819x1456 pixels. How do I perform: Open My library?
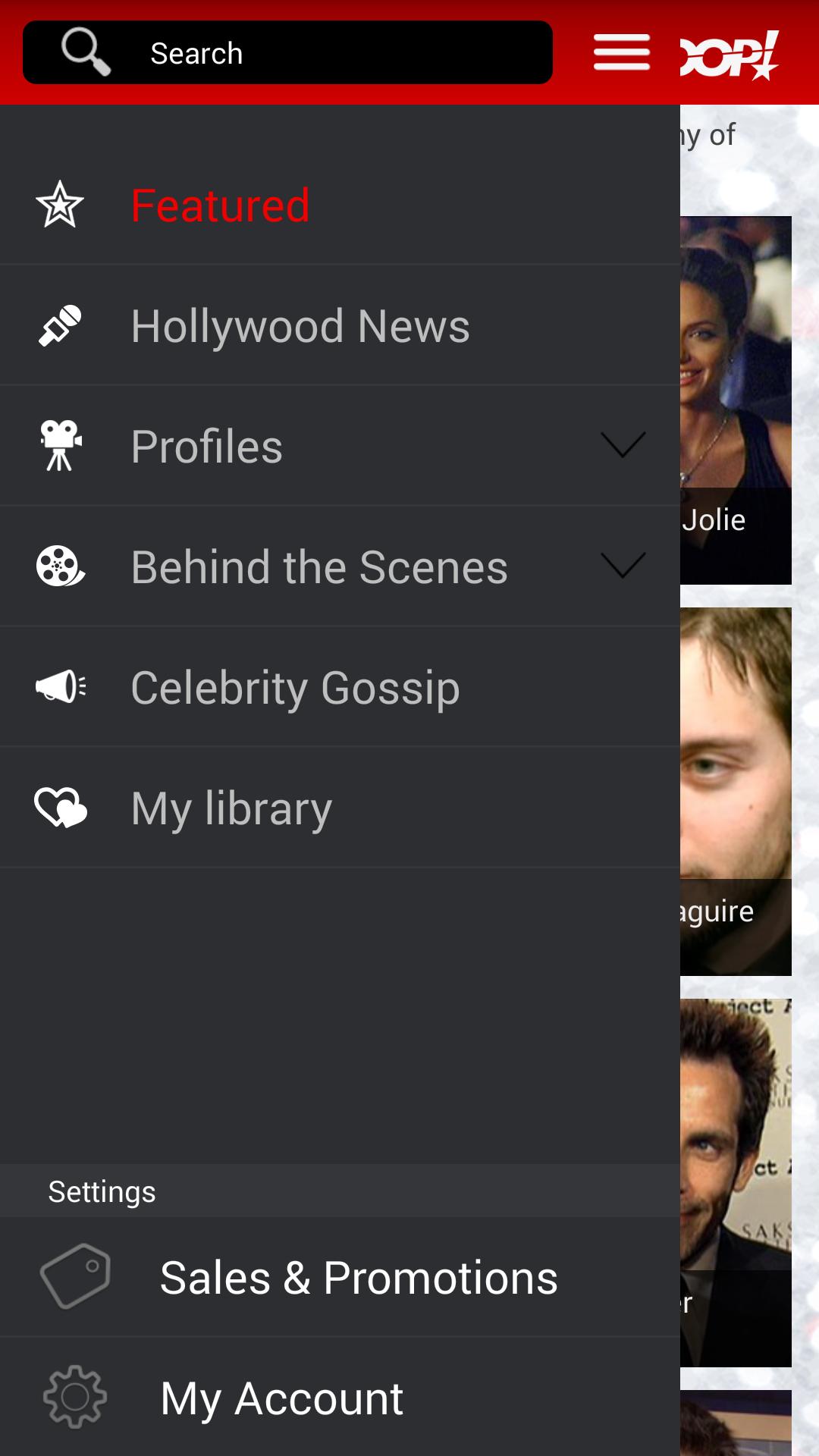click(x=231, y=808)
